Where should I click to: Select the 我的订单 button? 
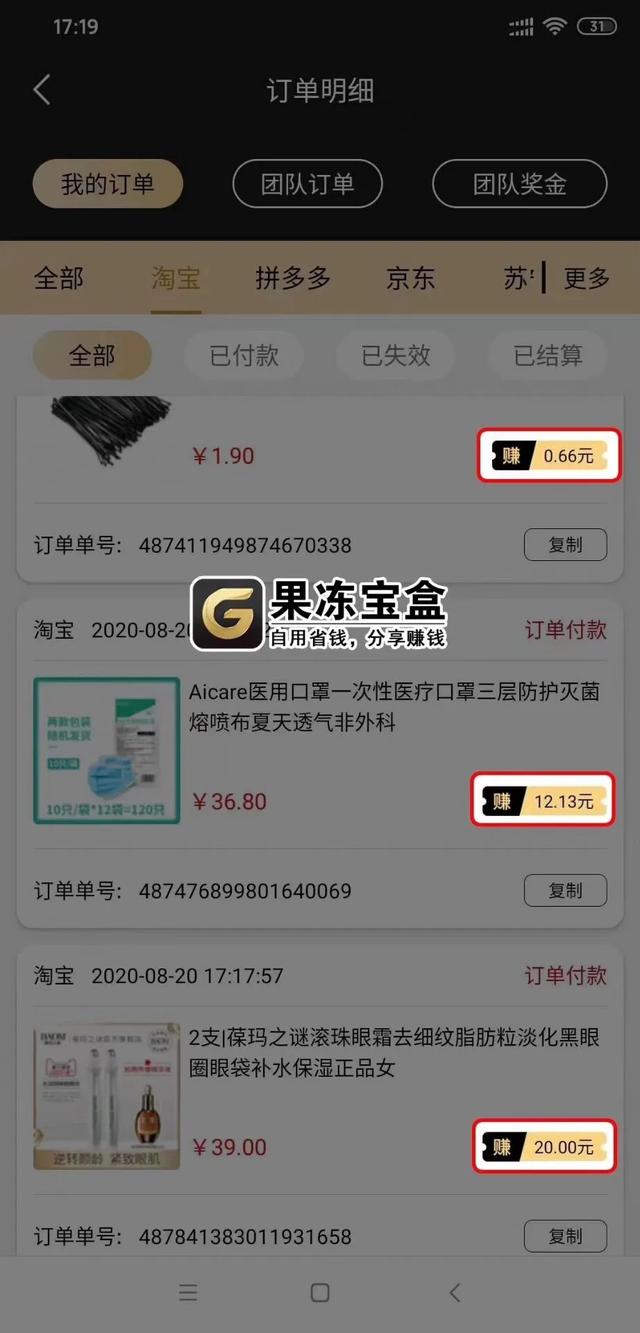coord(108,184)
